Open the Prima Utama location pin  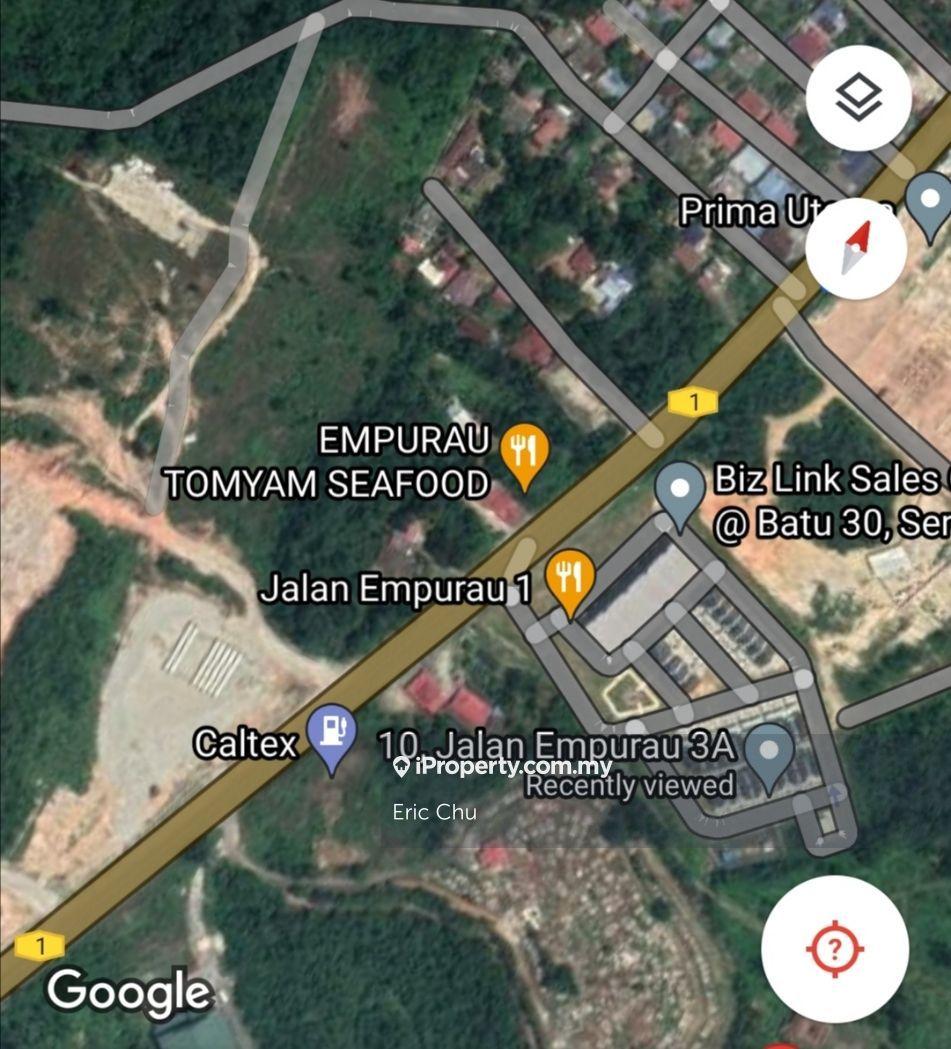[930, 198]
